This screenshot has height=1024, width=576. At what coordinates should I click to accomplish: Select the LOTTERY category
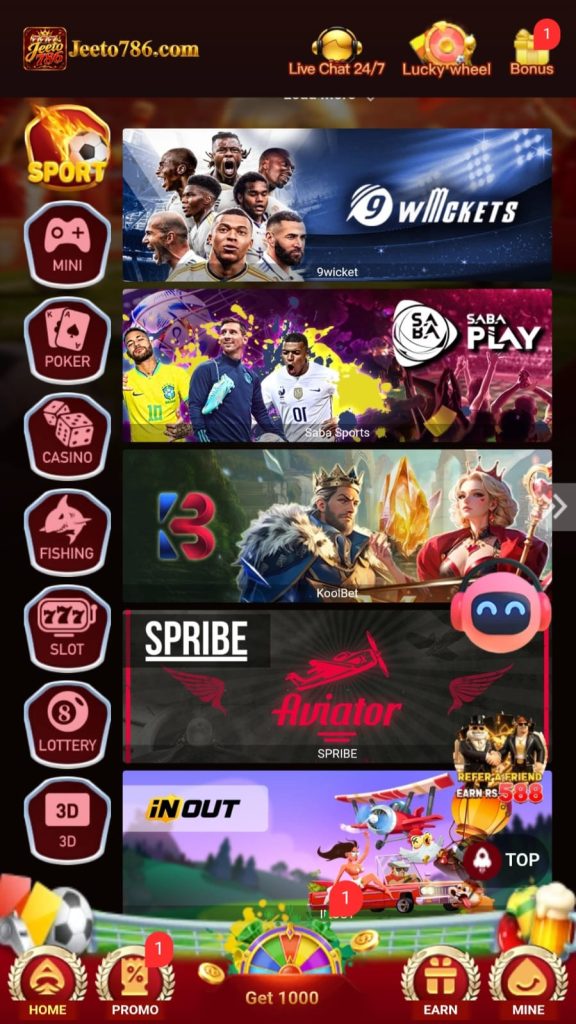tap(67, 724)
